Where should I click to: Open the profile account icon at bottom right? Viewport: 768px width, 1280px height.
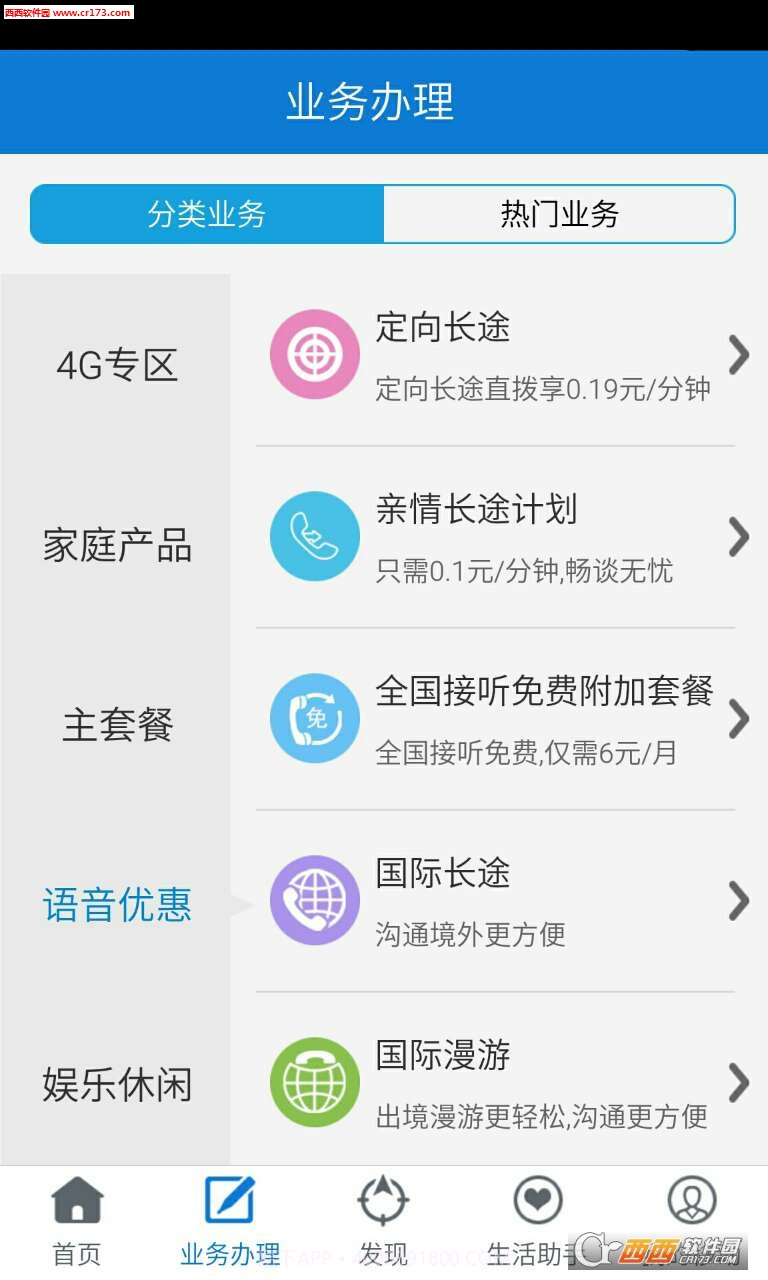691,1198
